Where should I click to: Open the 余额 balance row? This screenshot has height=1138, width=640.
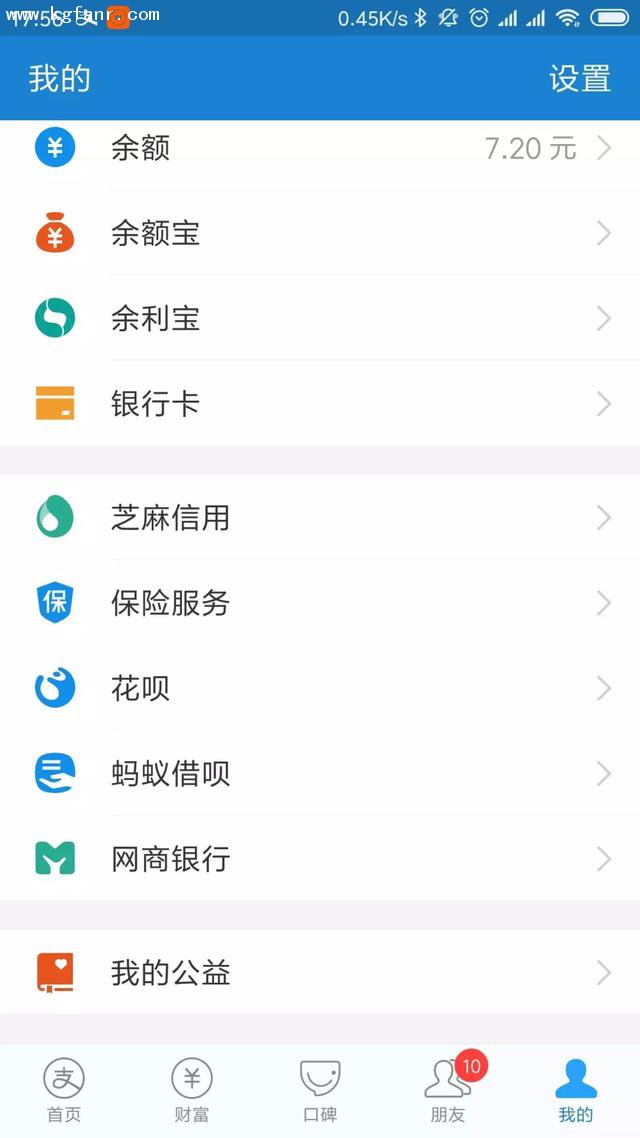point(320,148)
